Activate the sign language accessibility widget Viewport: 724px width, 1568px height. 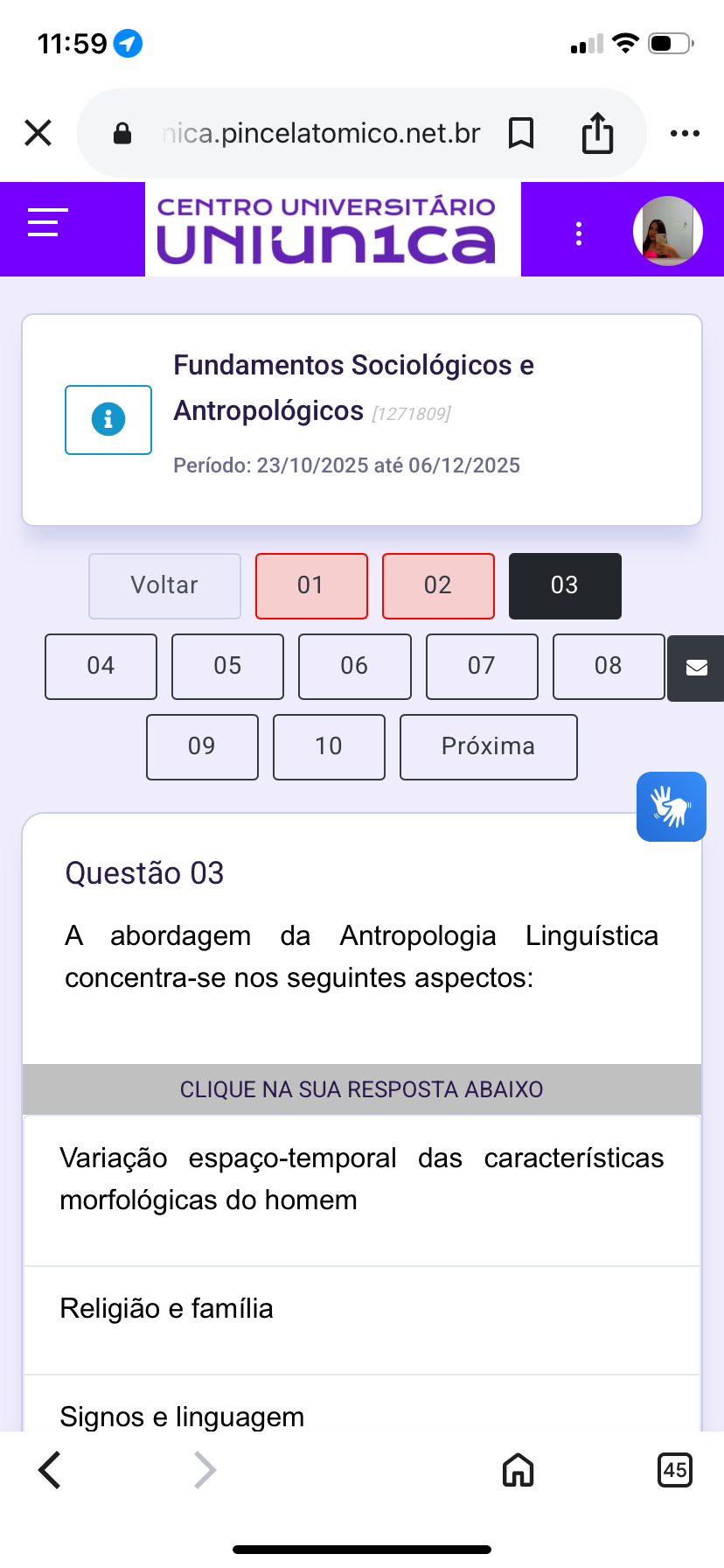(x=671, y=807)
